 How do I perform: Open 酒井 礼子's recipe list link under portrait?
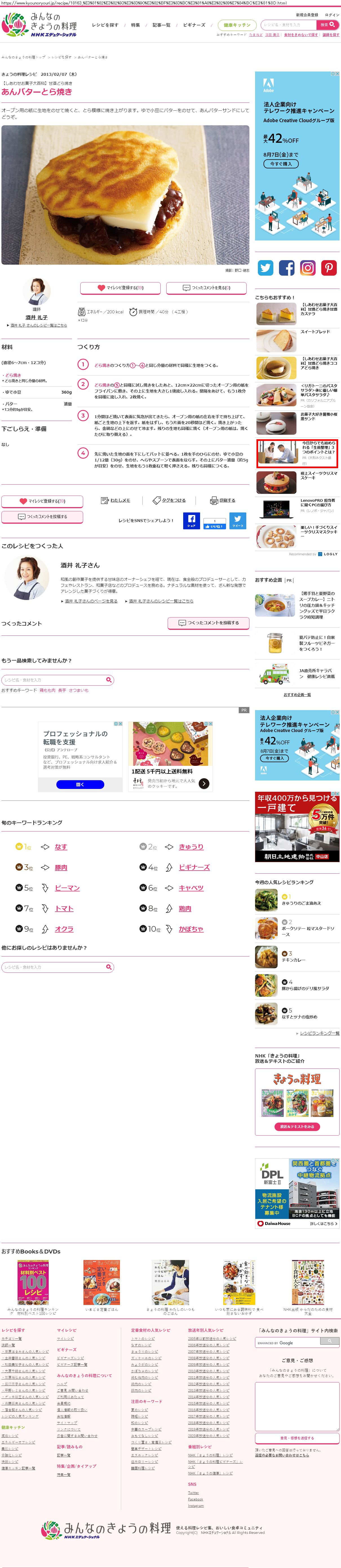coord(38,325)
